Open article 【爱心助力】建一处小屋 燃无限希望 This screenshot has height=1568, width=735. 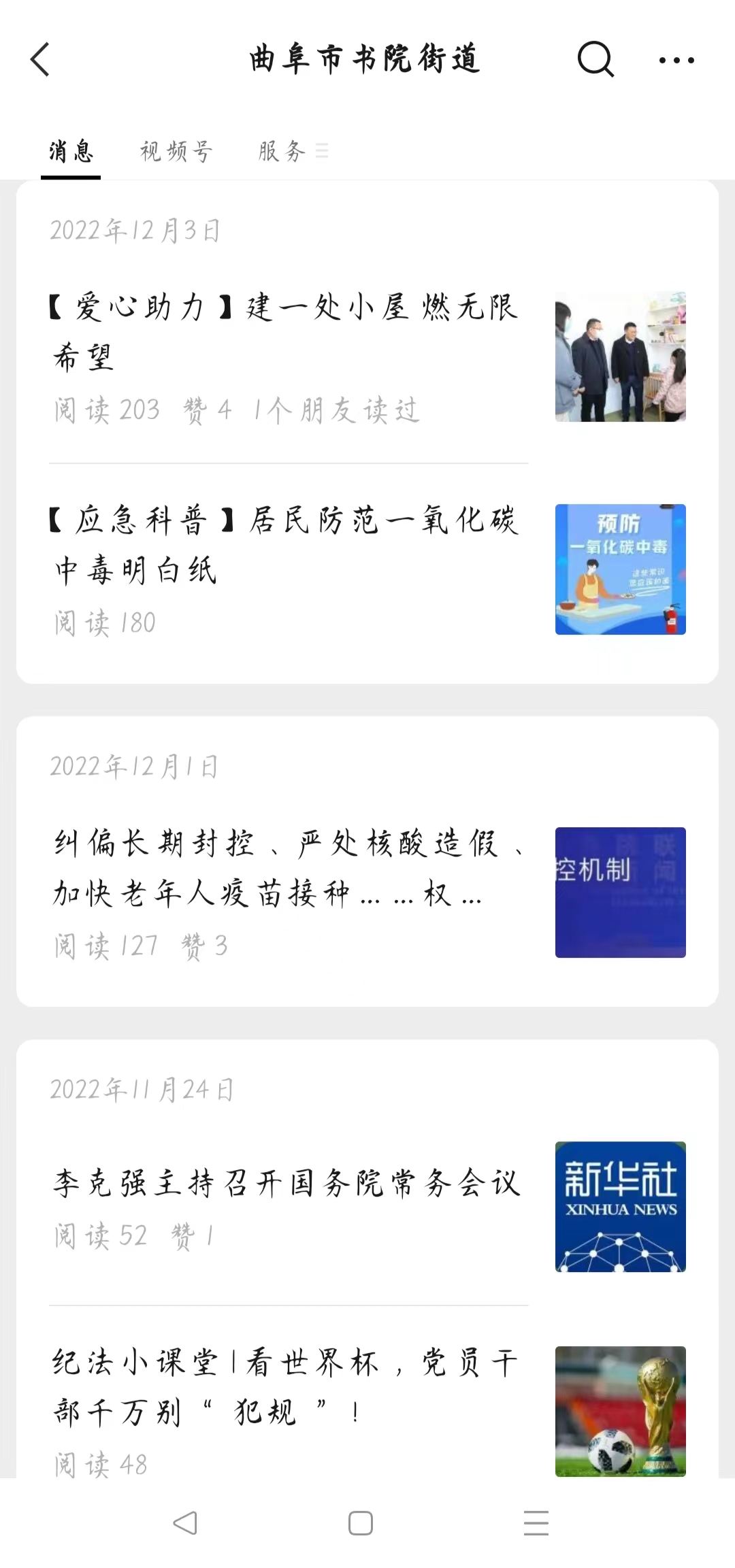tap(367, 357)
